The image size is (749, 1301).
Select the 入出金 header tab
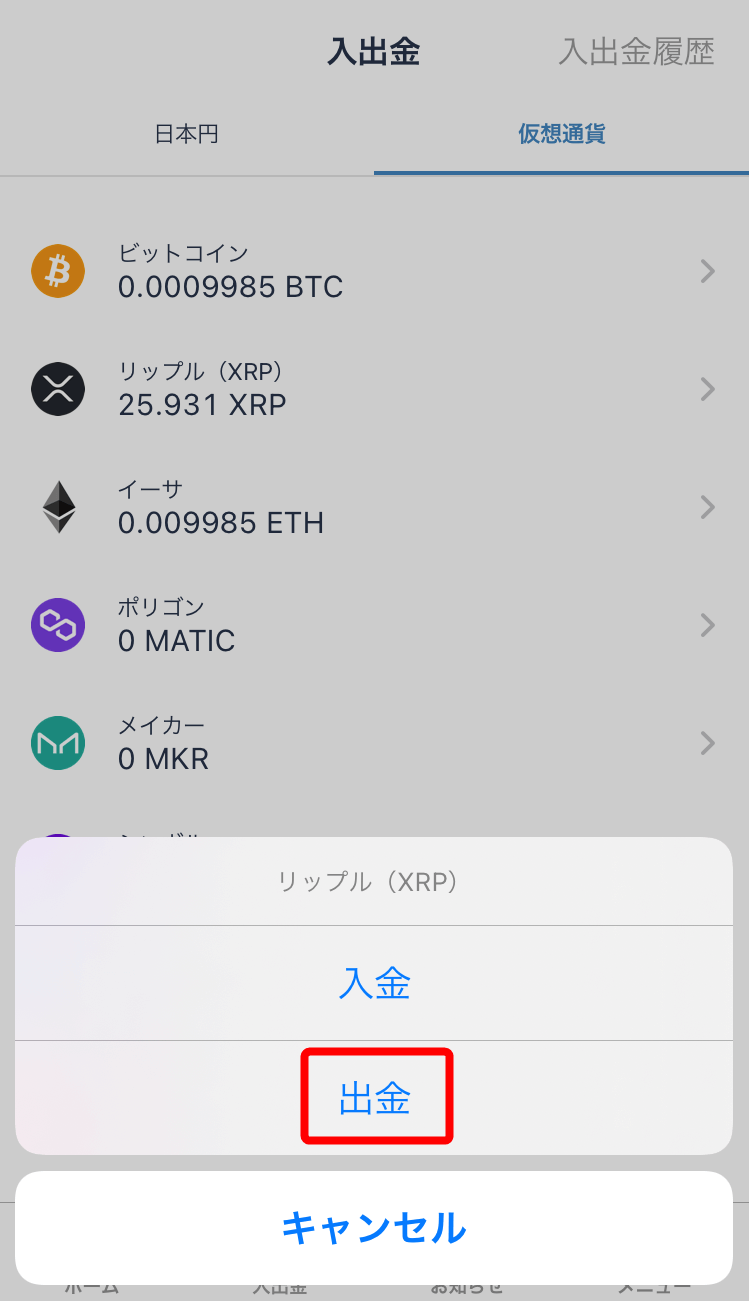point(373,52)
